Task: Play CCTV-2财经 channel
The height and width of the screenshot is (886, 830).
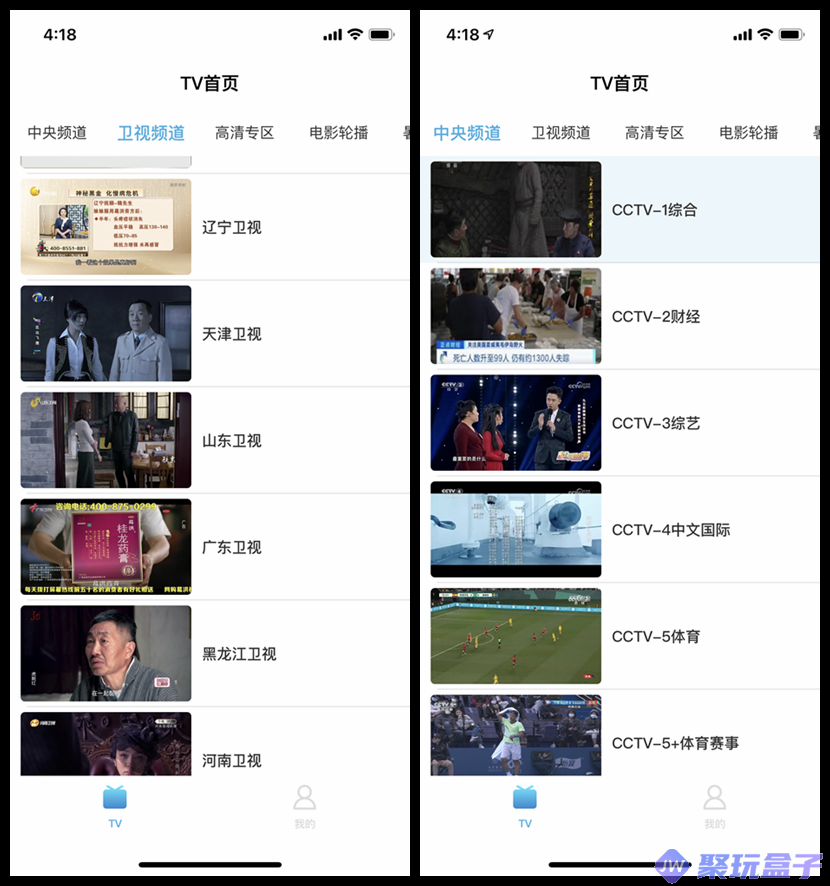Action: pyautogui.click(x=655, y=317)
